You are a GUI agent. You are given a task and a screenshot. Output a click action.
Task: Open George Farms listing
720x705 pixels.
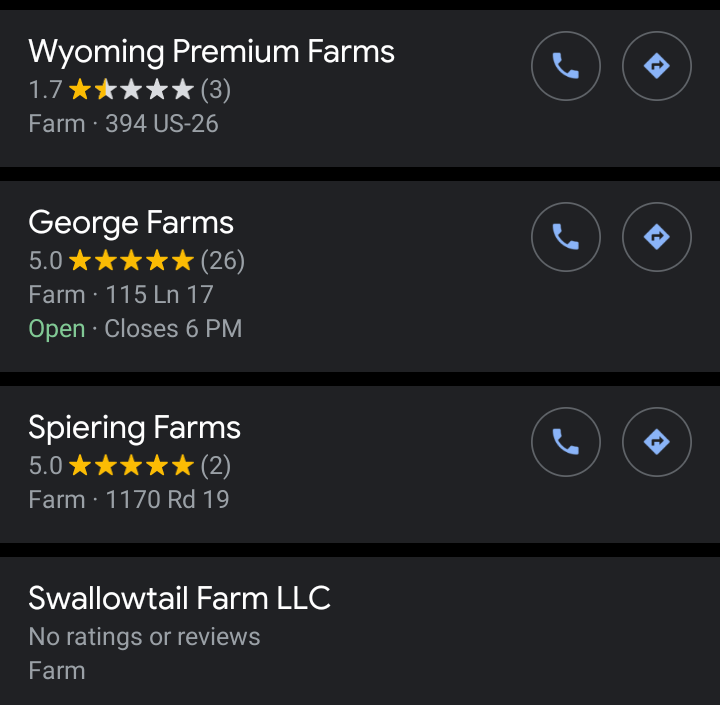click(131, 223)
